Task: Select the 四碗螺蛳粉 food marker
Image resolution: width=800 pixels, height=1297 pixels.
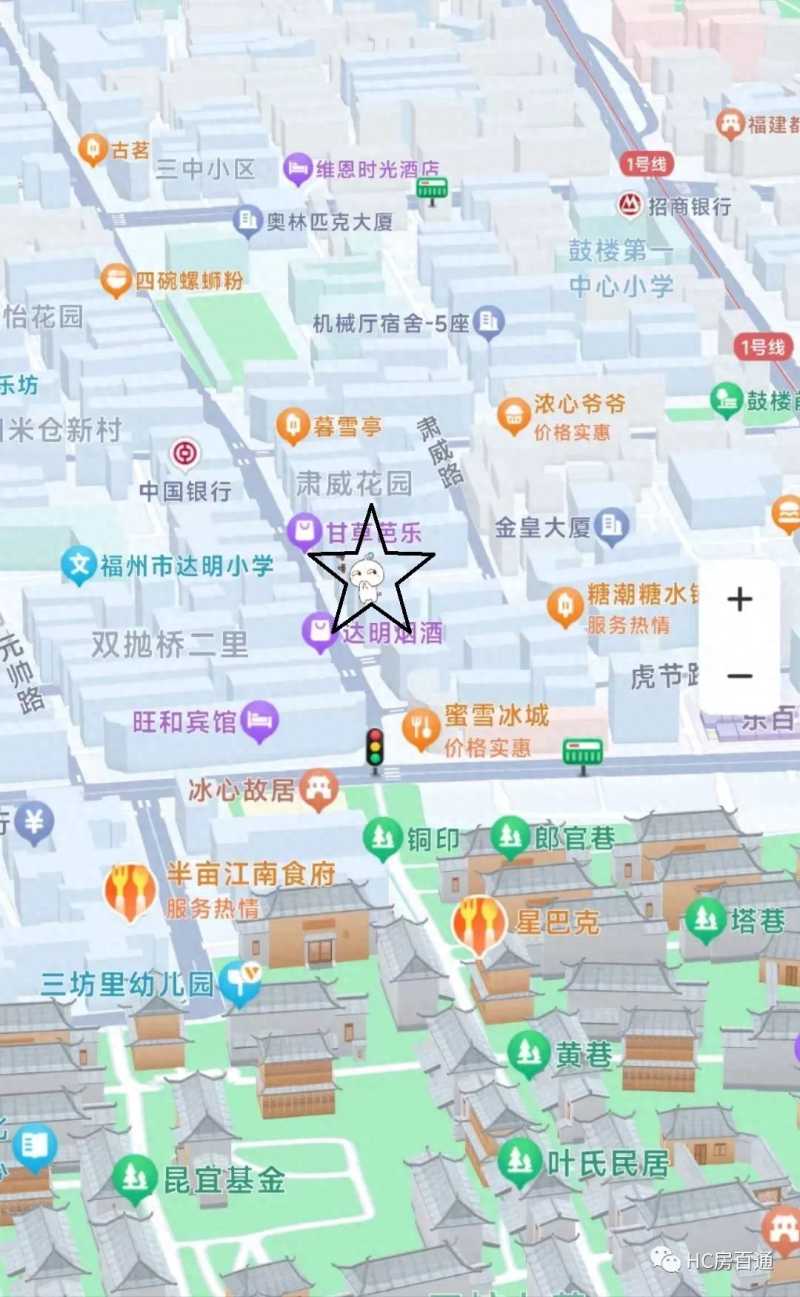Action: tap(116, 280)
